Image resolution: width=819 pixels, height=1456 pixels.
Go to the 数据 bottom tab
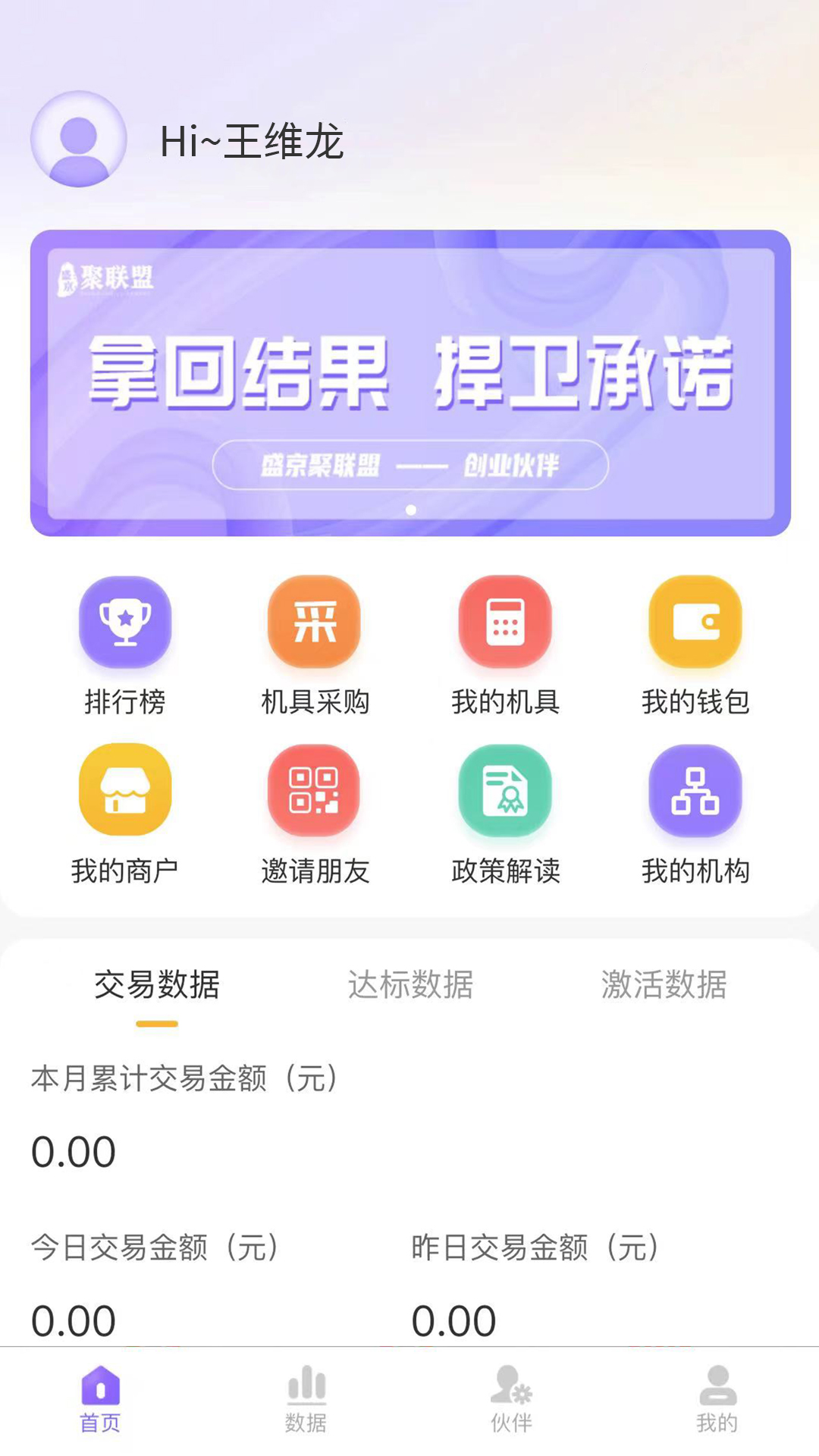pyautogui.click(x=306, y=1400)
